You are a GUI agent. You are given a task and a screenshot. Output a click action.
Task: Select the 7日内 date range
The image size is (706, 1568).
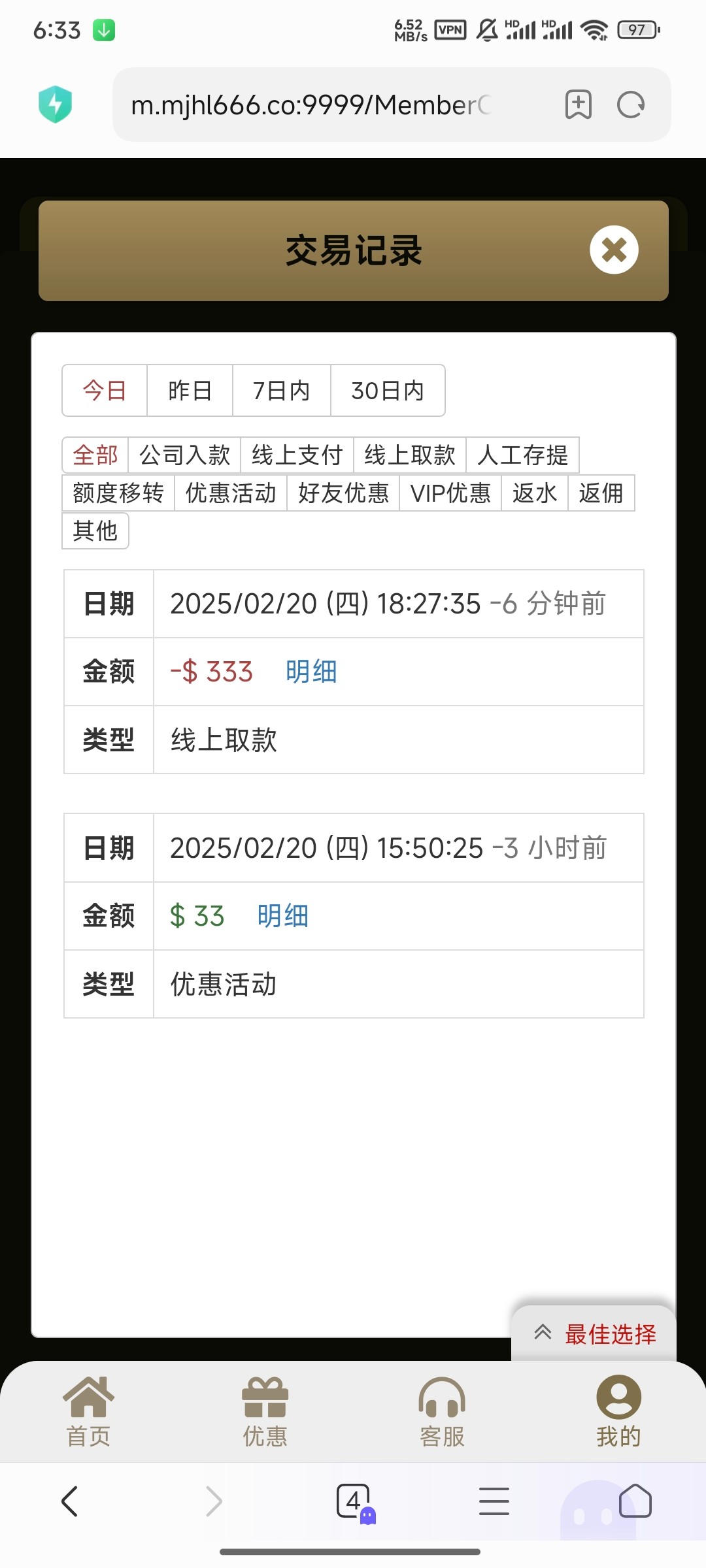pyautogui.click(x=281, y=391)
